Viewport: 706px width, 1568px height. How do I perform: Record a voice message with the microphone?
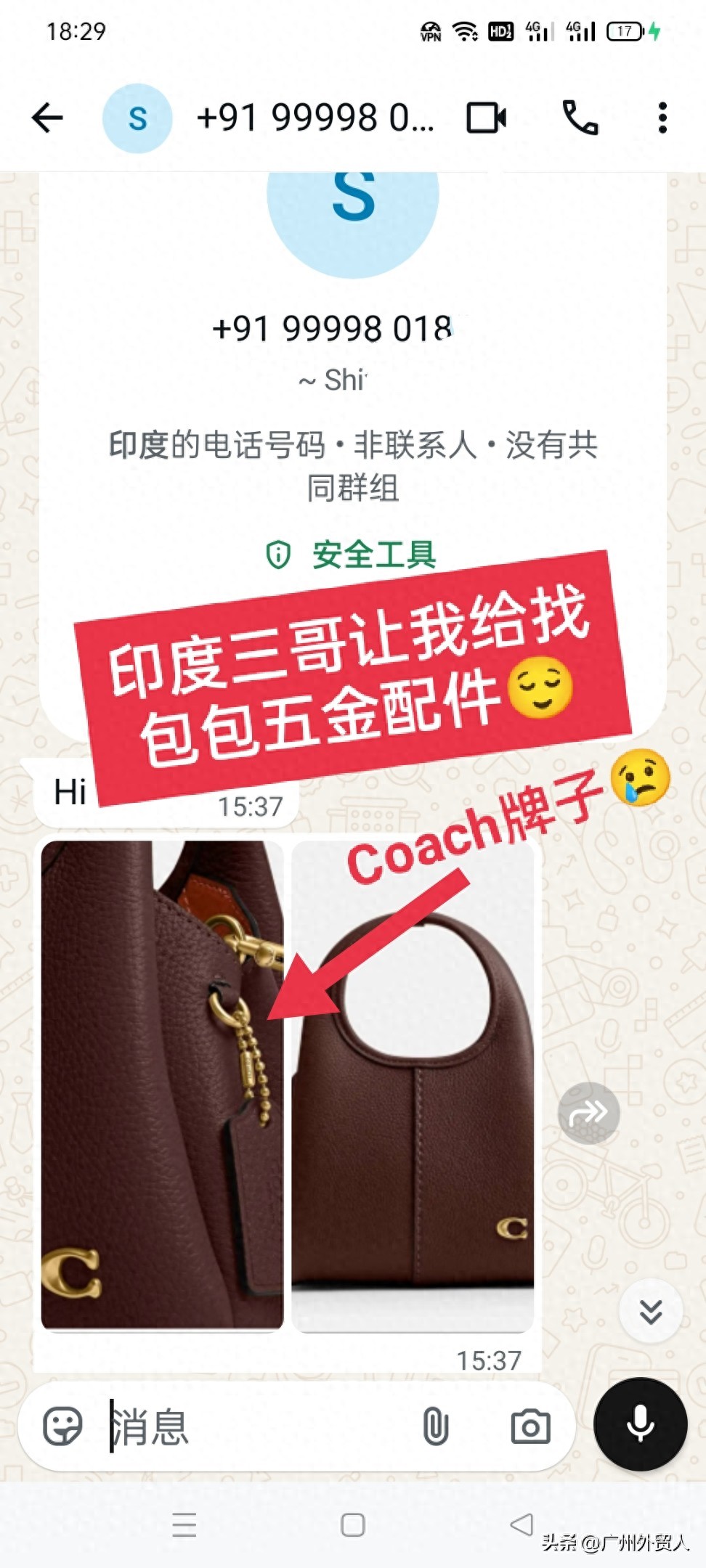tap(641, 1424)
